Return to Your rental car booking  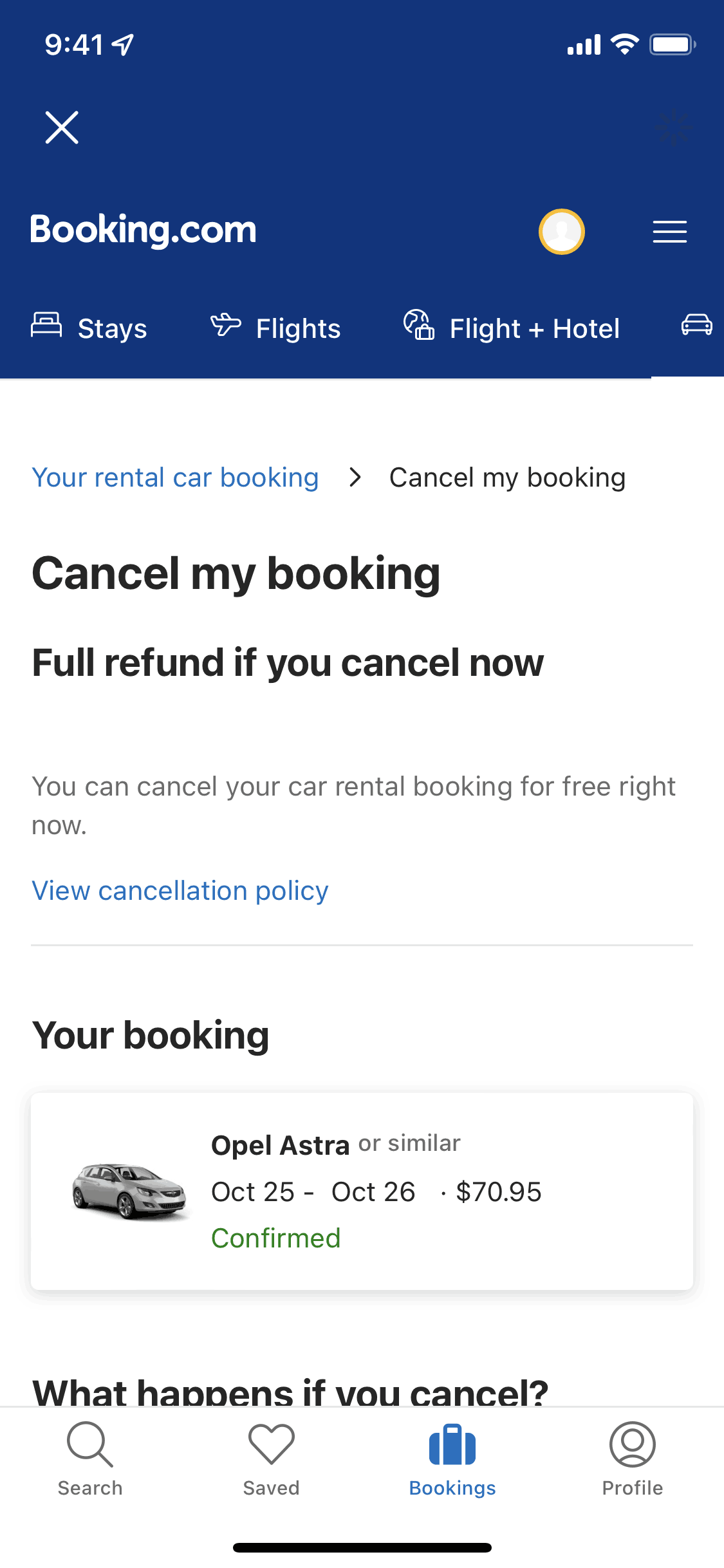tap(175, 478)
